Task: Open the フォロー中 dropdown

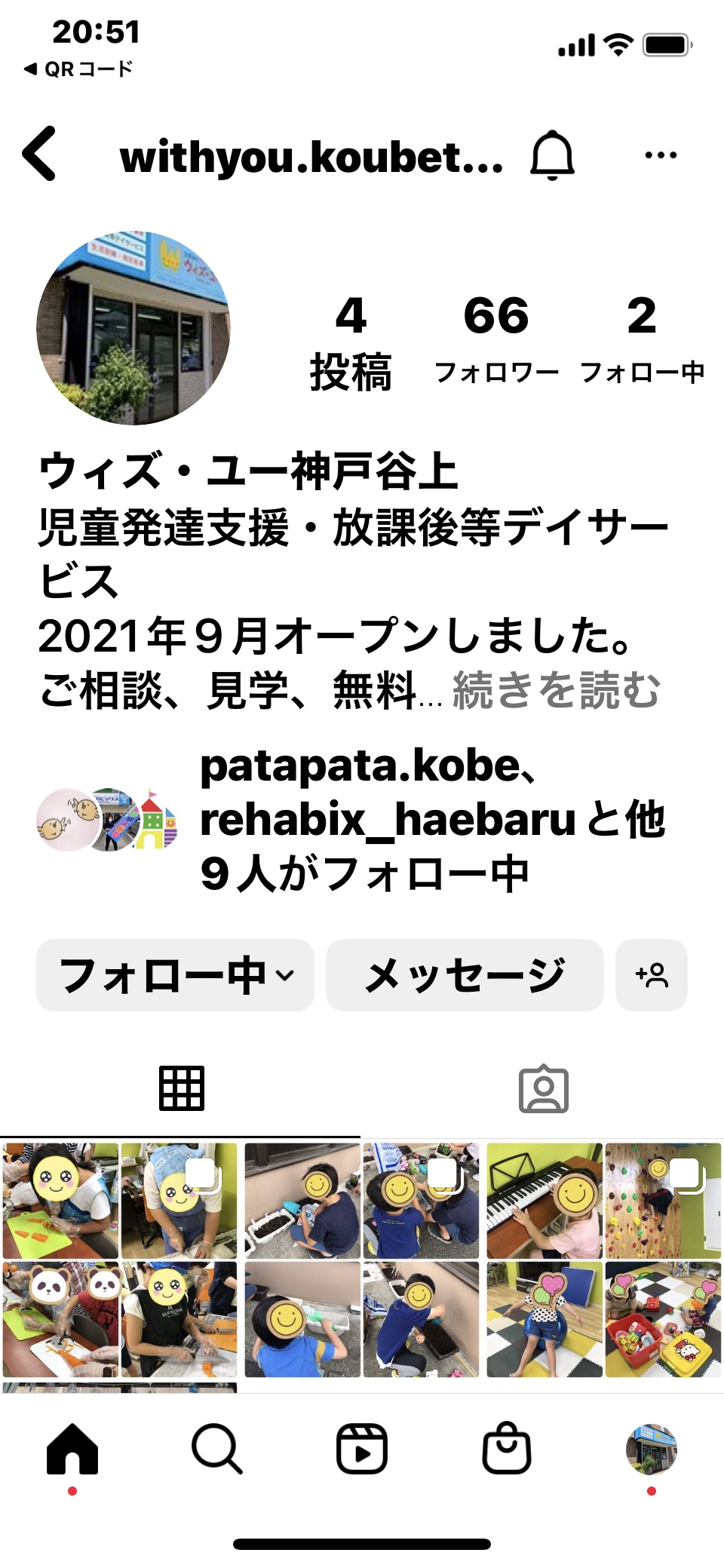Action: coord(175,974)
